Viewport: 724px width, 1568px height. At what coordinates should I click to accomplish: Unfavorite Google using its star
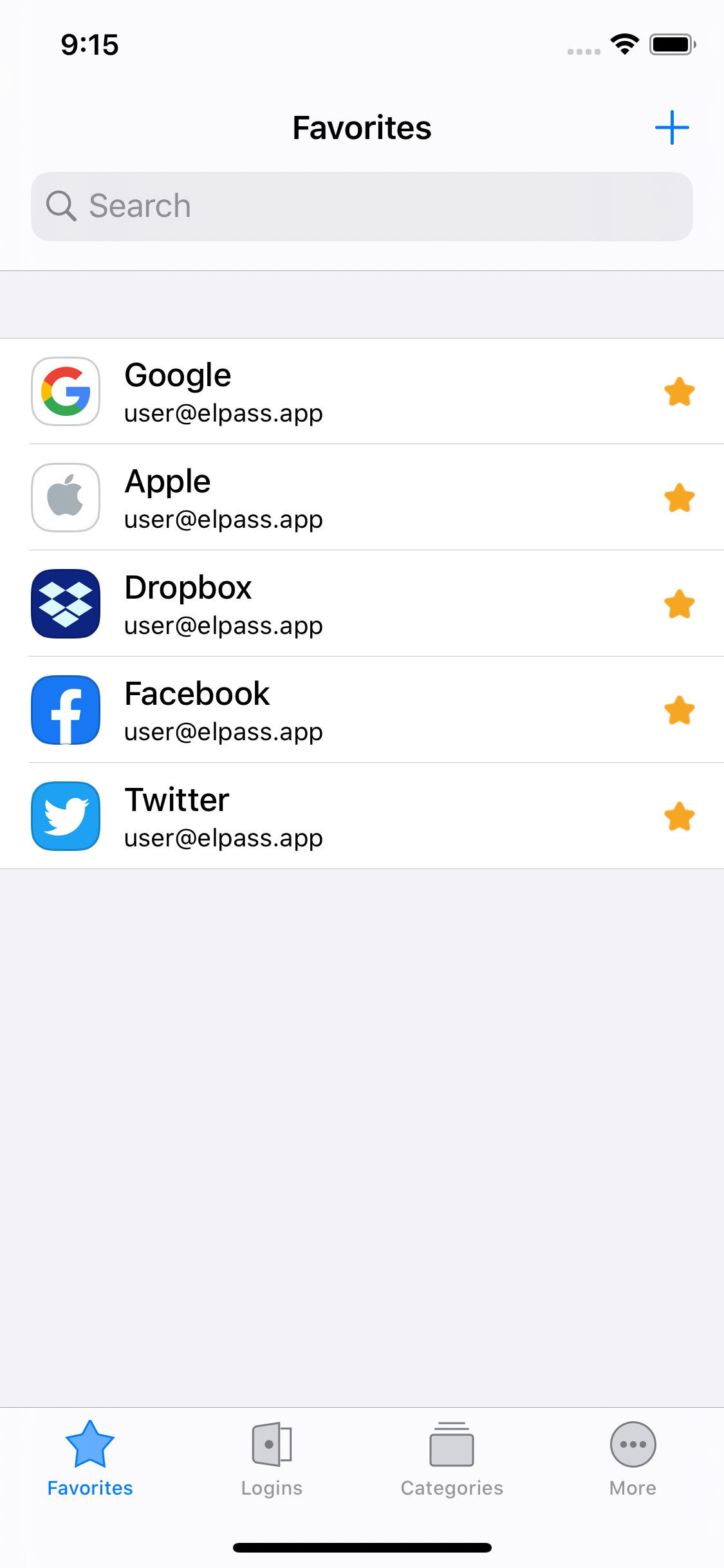coord(680,391)
